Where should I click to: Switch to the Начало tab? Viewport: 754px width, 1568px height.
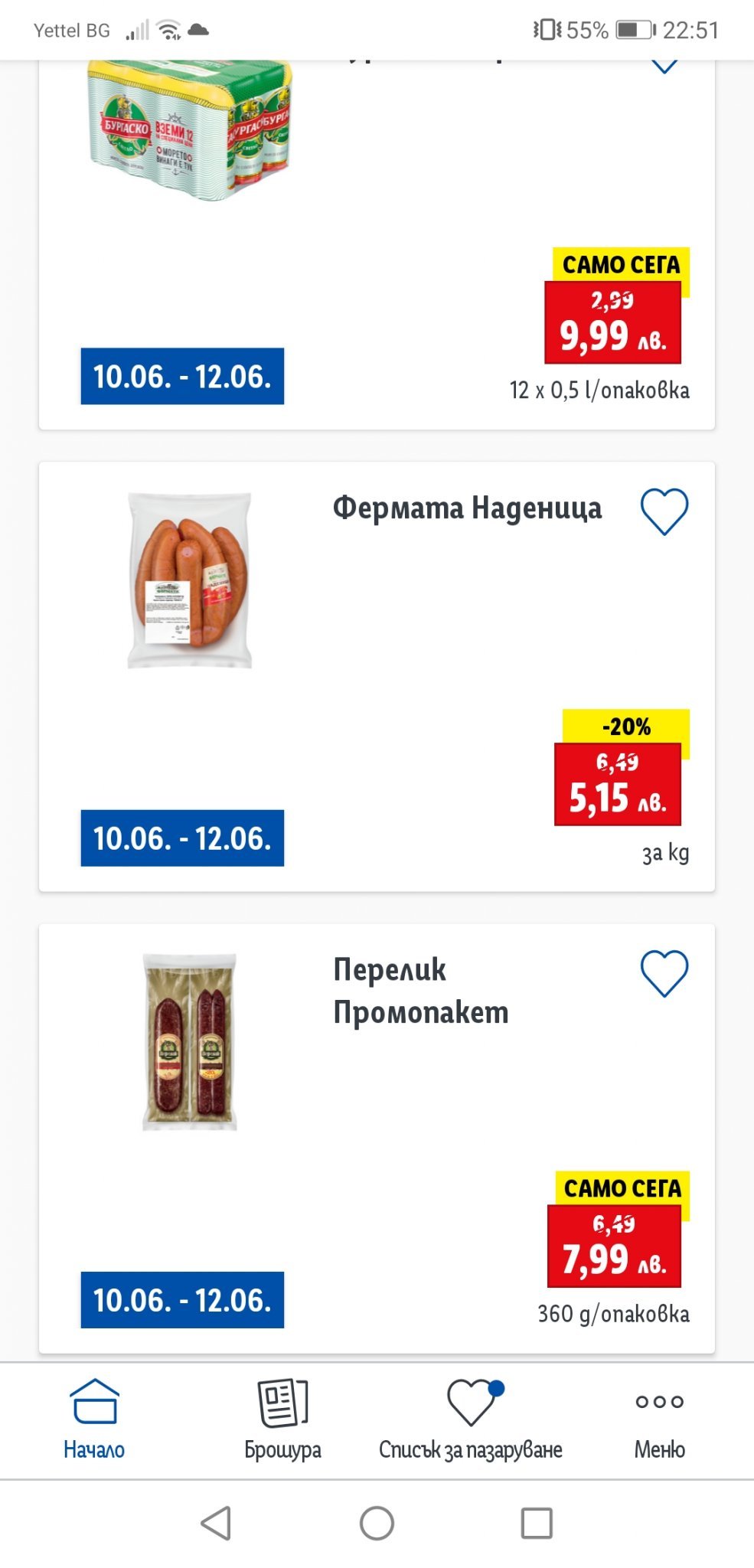click(x=94, y=1418)
